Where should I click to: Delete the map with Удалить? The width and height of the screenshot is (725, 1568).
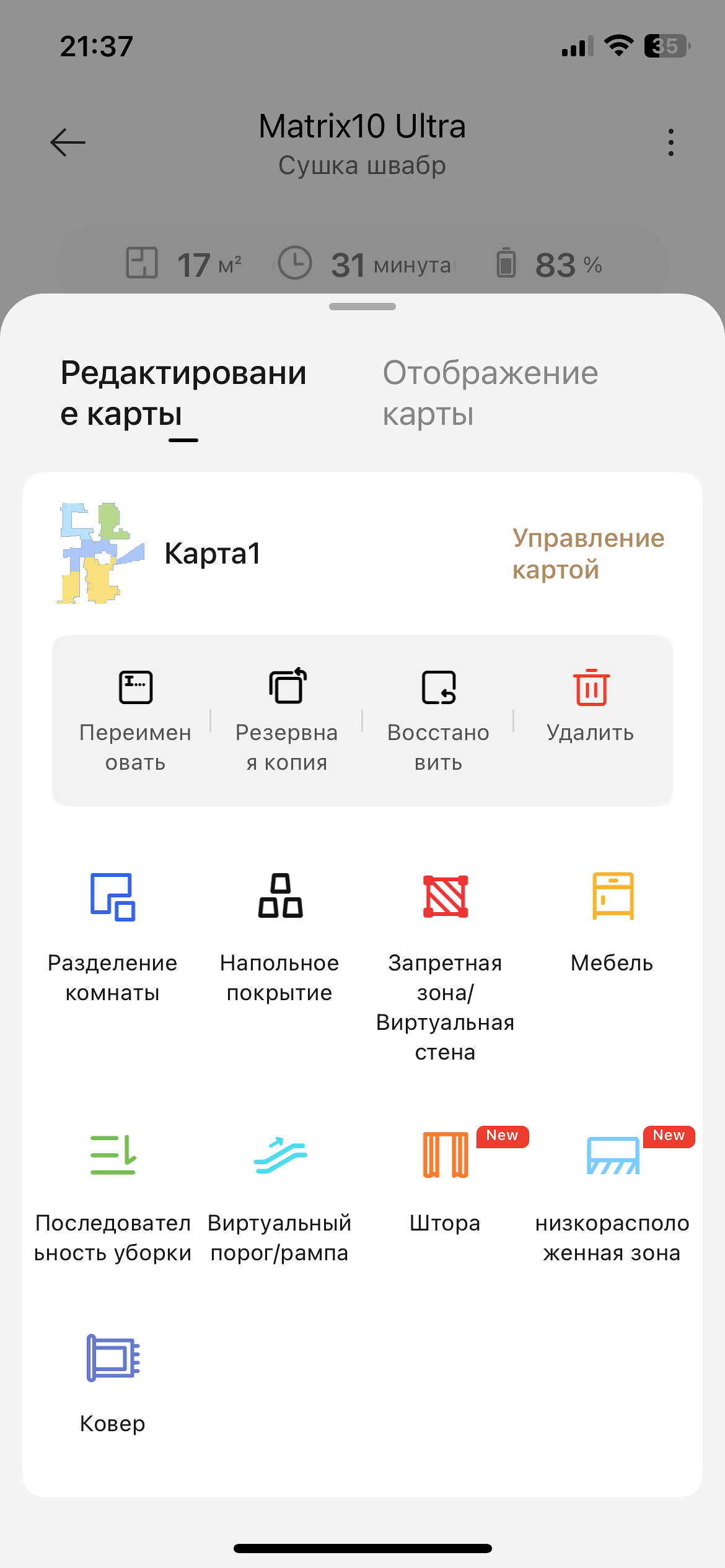pyautogui.click(x=591, y=706)
